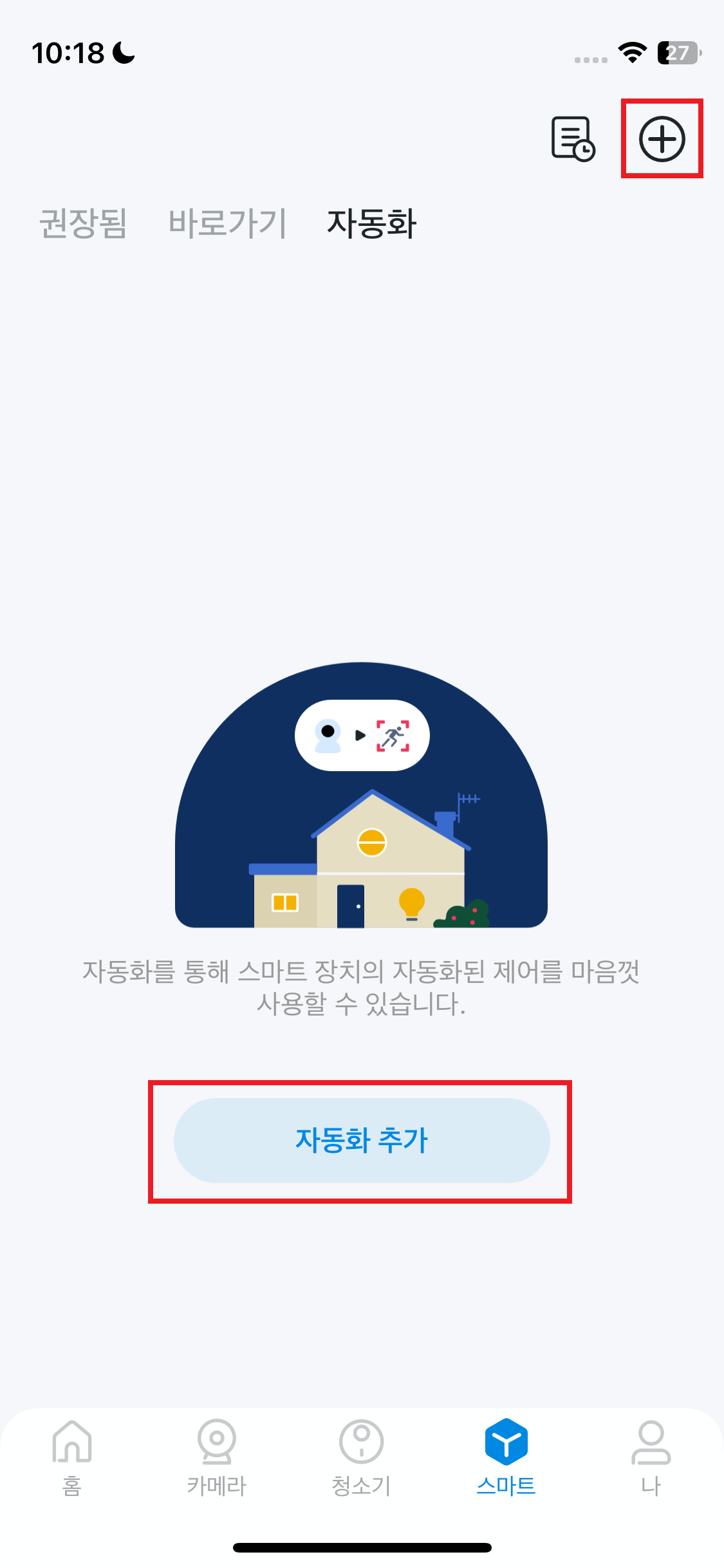
Task: Tap the plus icon to add automation
Action: (x=662, y=139)
